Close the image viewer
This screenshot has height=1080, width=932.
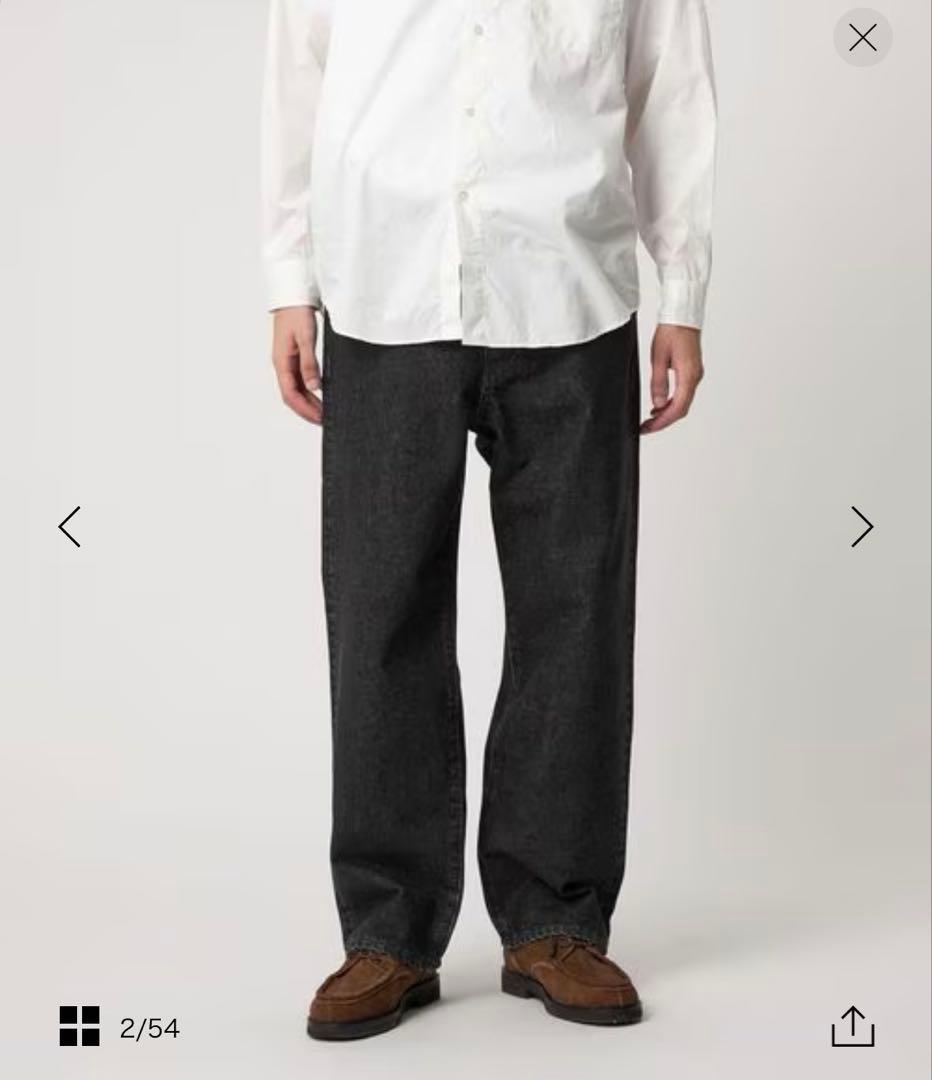coord(862,38)
